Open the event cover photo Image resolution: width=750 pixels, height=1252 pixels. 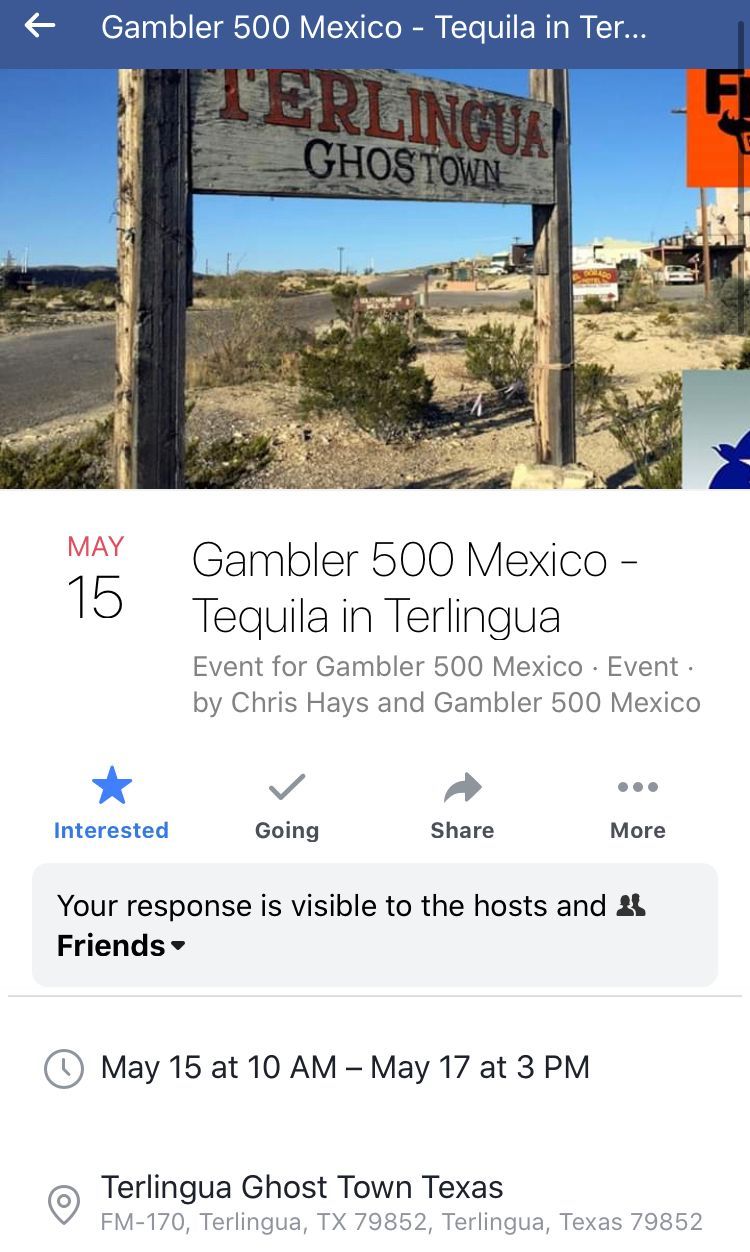click(375, 278)
